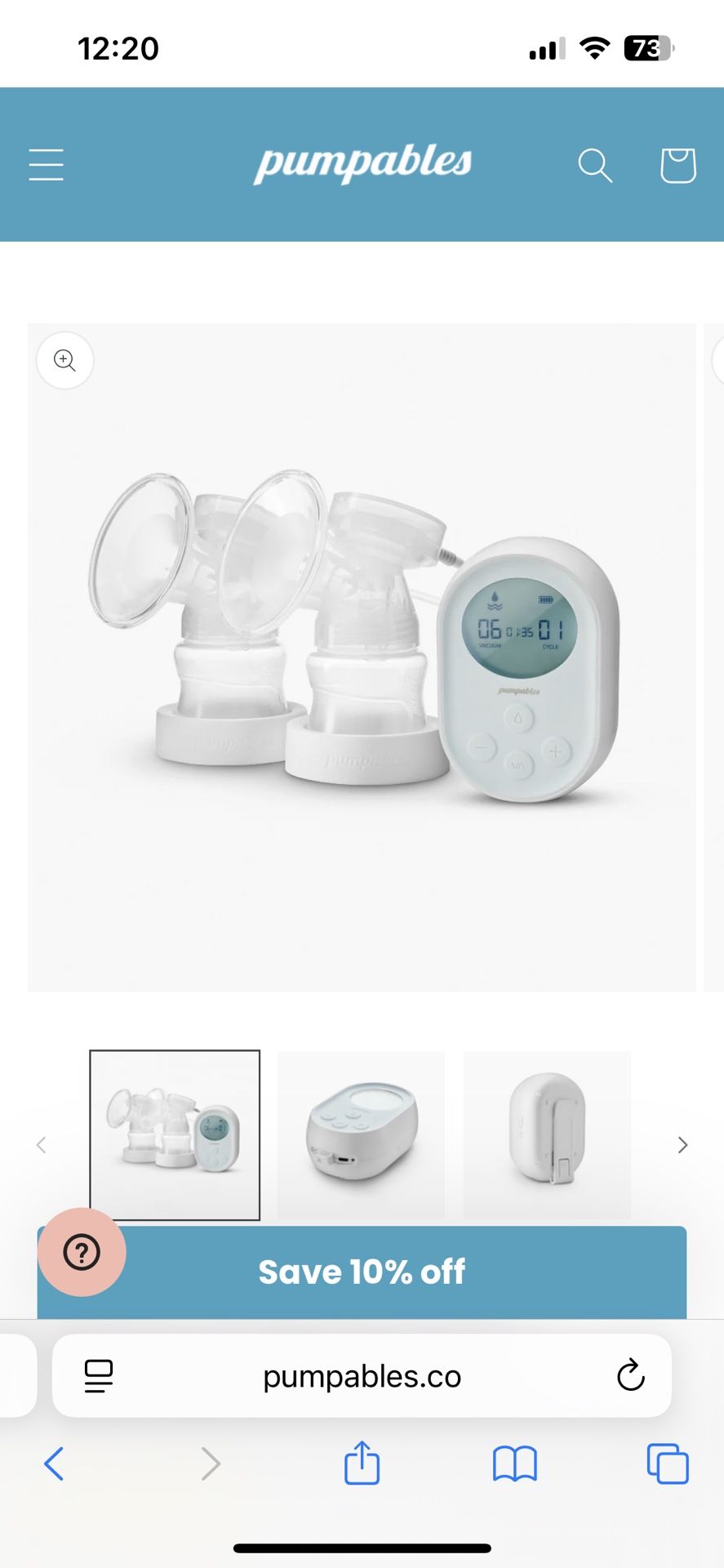Go back in Safari
Image resolution: width=724 pixels, height=1568 pixels.
pyautogui.click(x=54, y=1463)
